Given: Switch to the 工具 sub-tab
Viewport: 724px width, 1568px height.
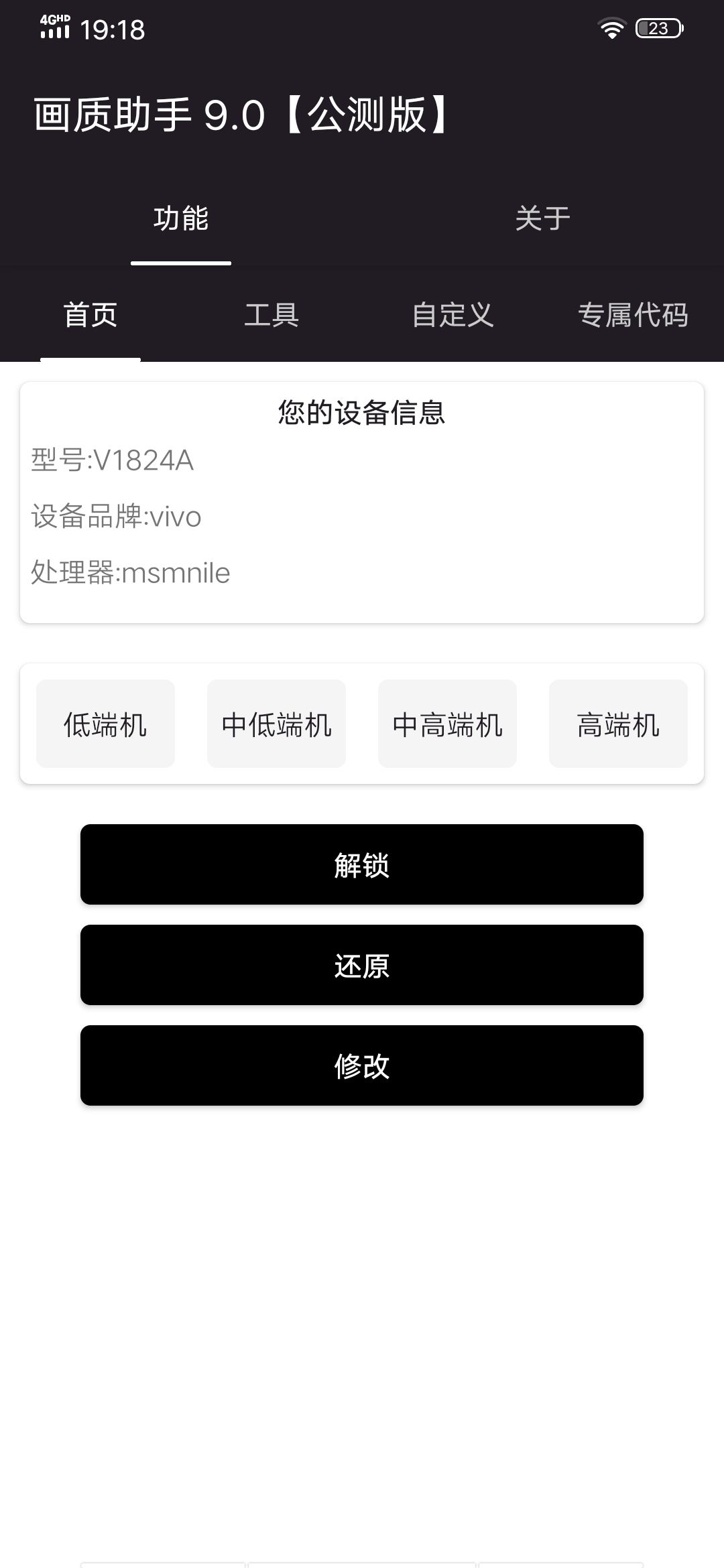Looking at the screenshot, I should [x=271, y=315].
